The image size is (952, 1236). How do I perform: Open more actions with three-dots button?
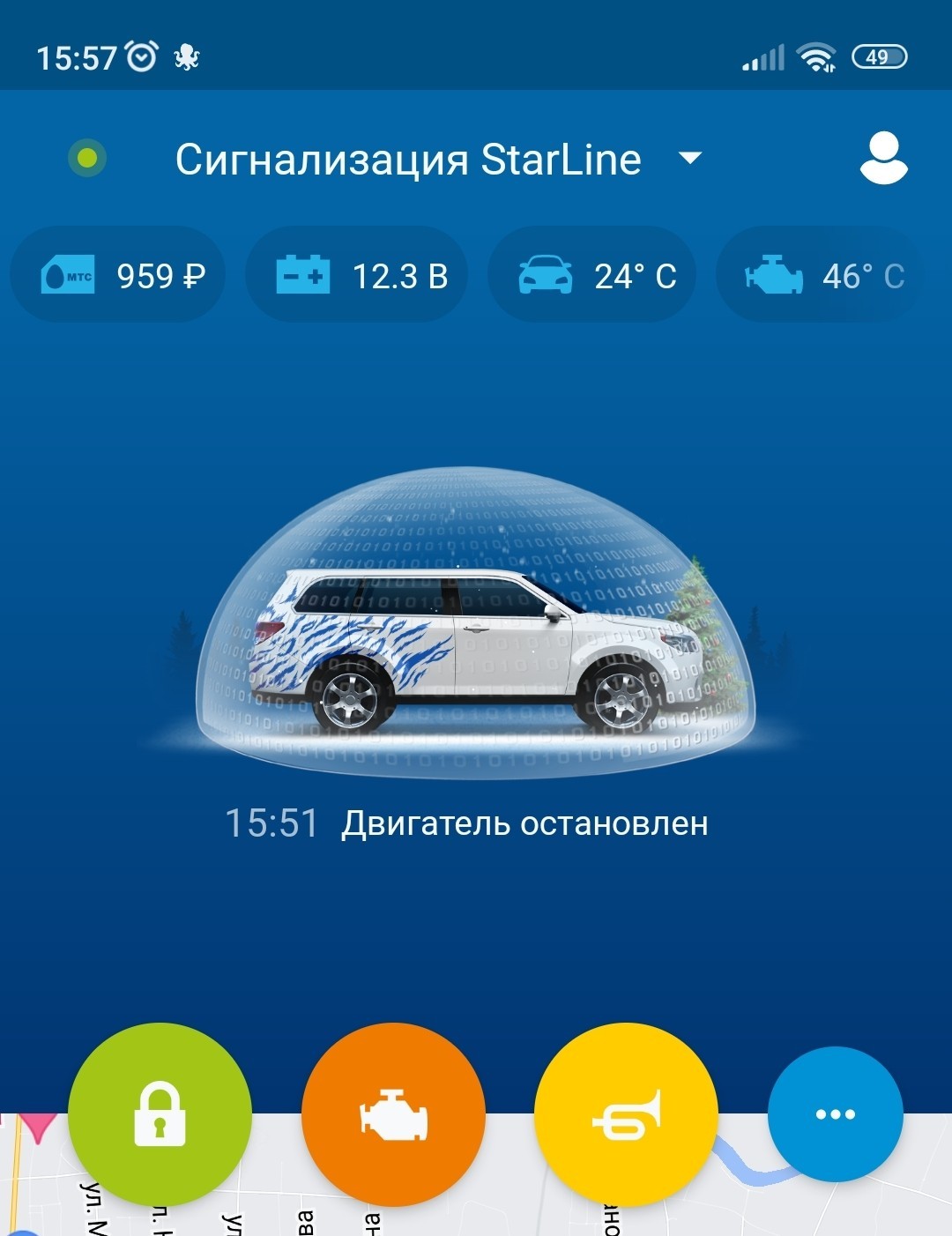[x=835, y=1114]
